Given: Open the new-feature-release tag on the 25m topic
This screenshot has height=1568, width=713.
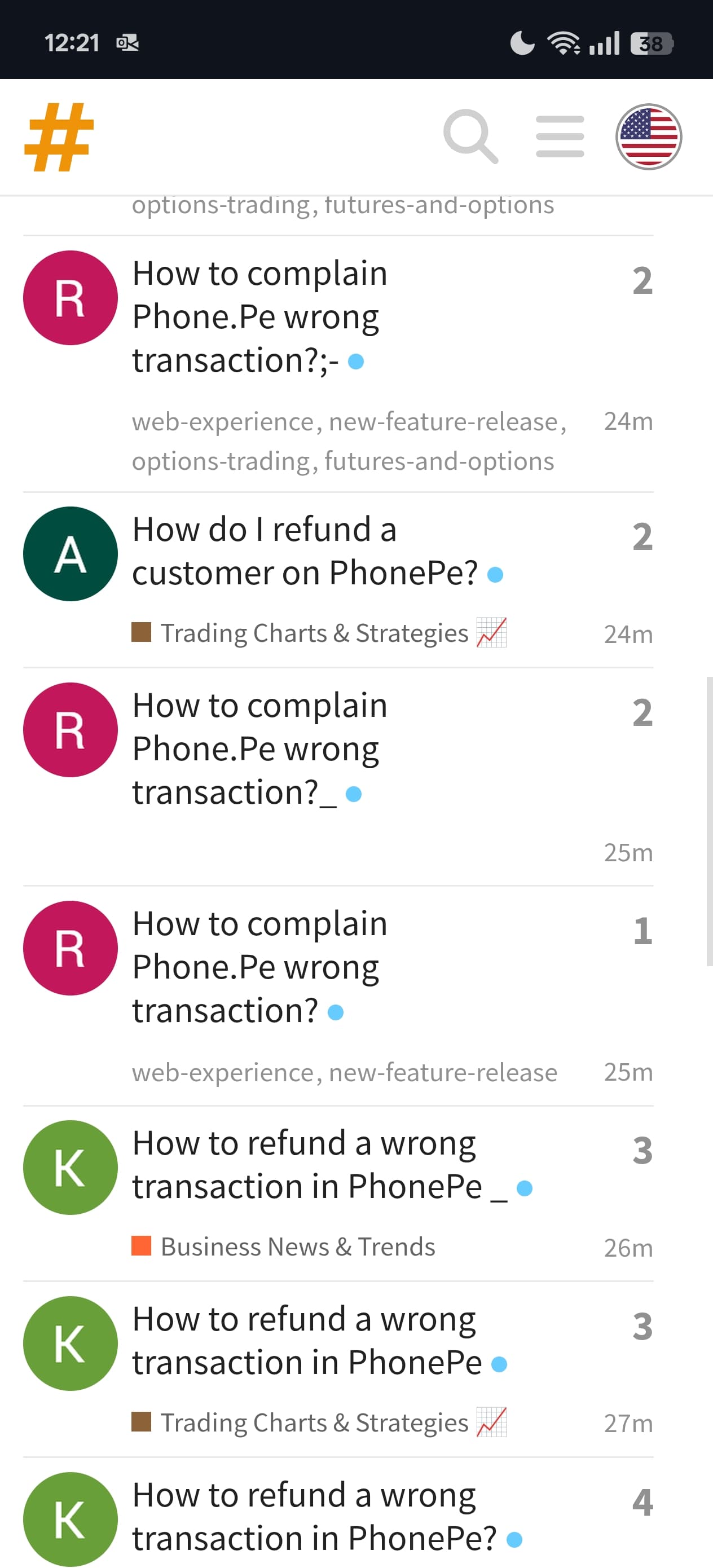Looking at the screenshot, I should pos(443,1072).
